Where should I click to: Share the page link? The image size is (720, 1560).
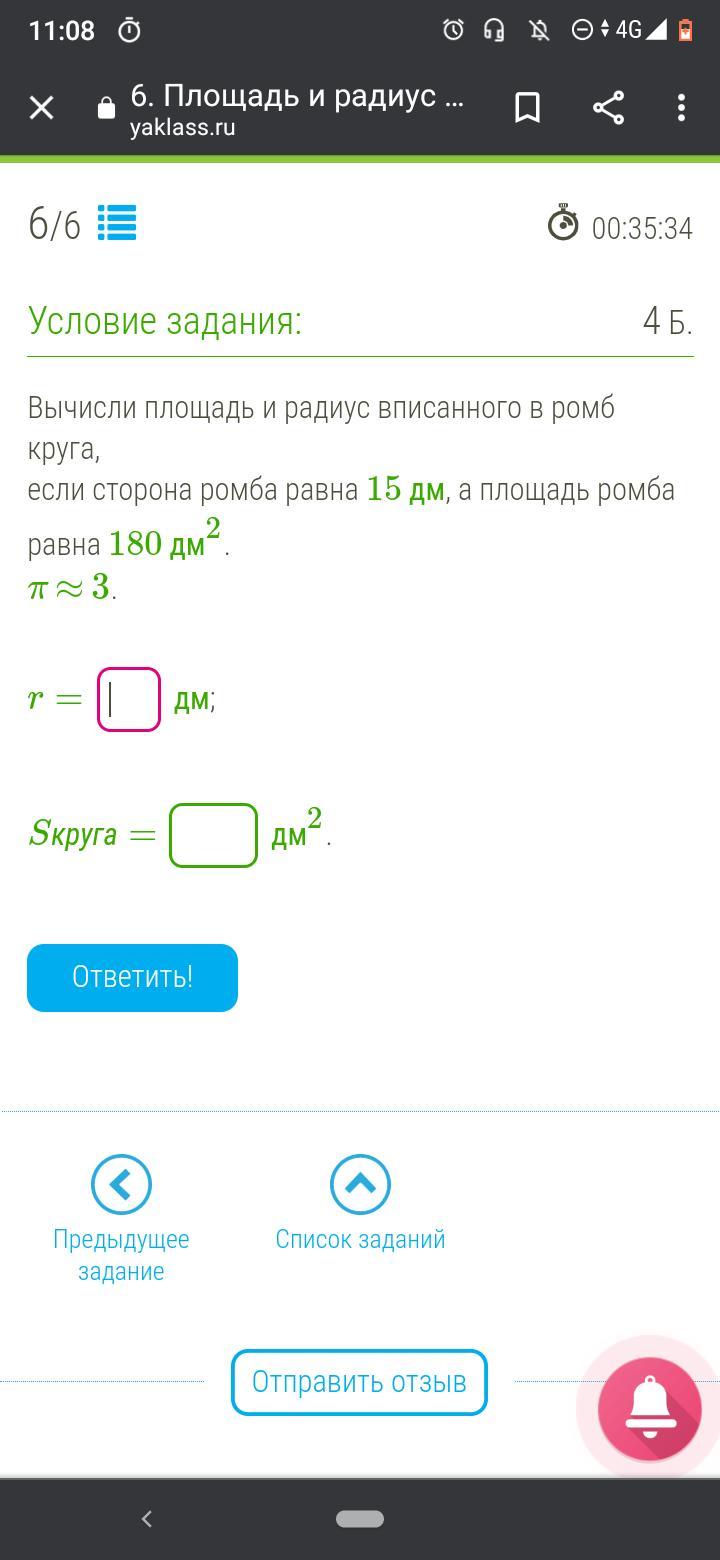coord(608,107)
